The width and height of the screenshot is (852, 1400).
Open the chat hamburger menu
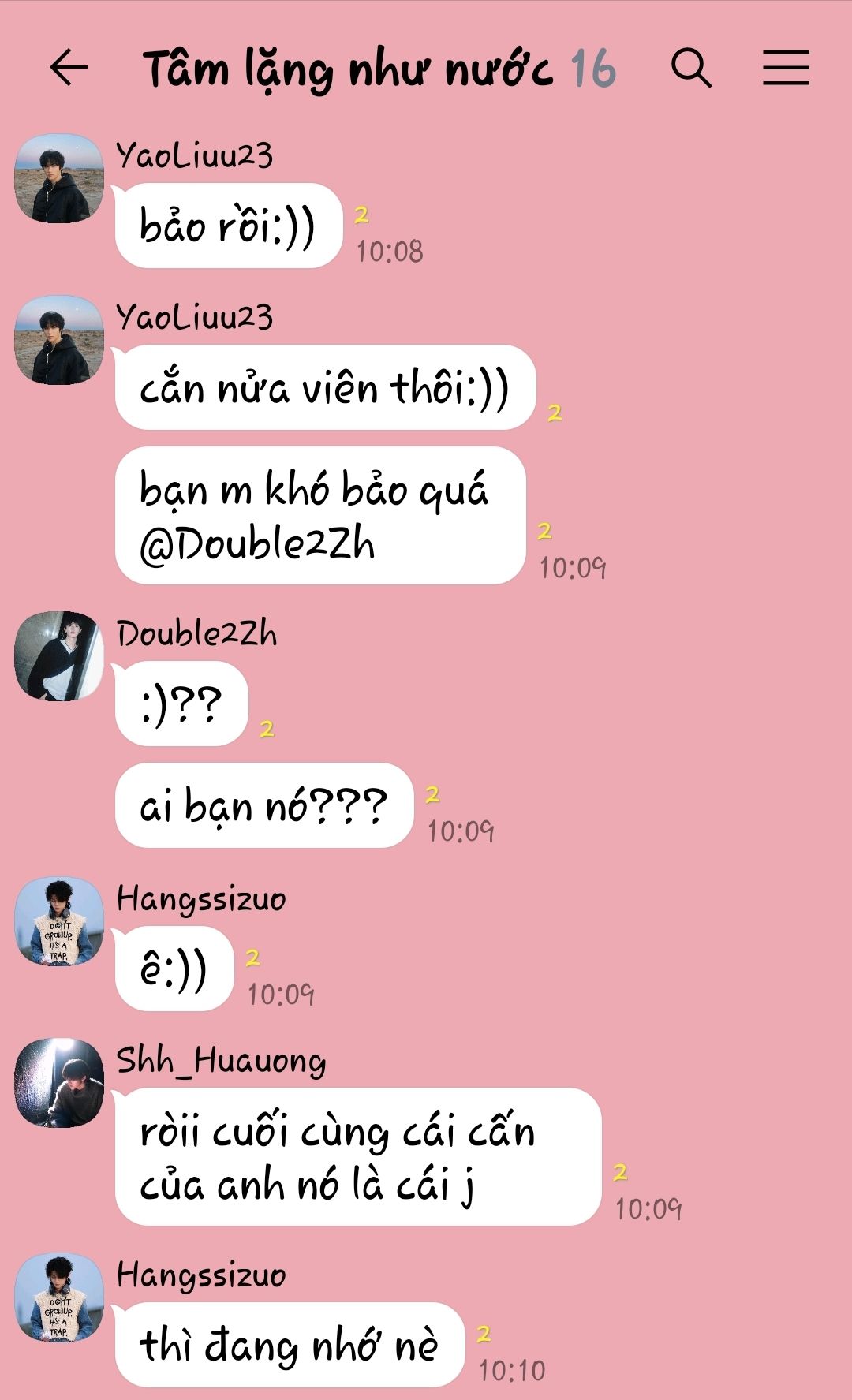786,68
